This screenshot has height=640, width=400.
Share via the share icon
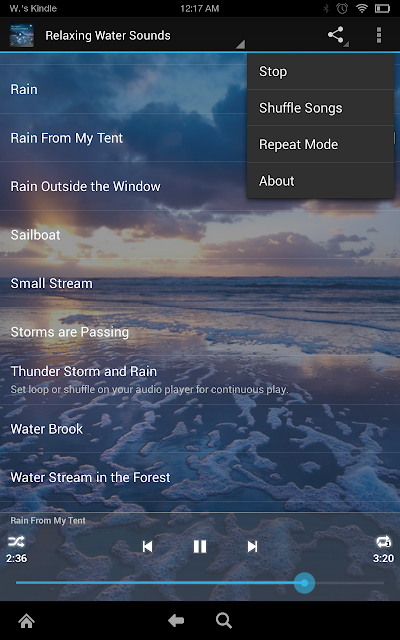336,35
